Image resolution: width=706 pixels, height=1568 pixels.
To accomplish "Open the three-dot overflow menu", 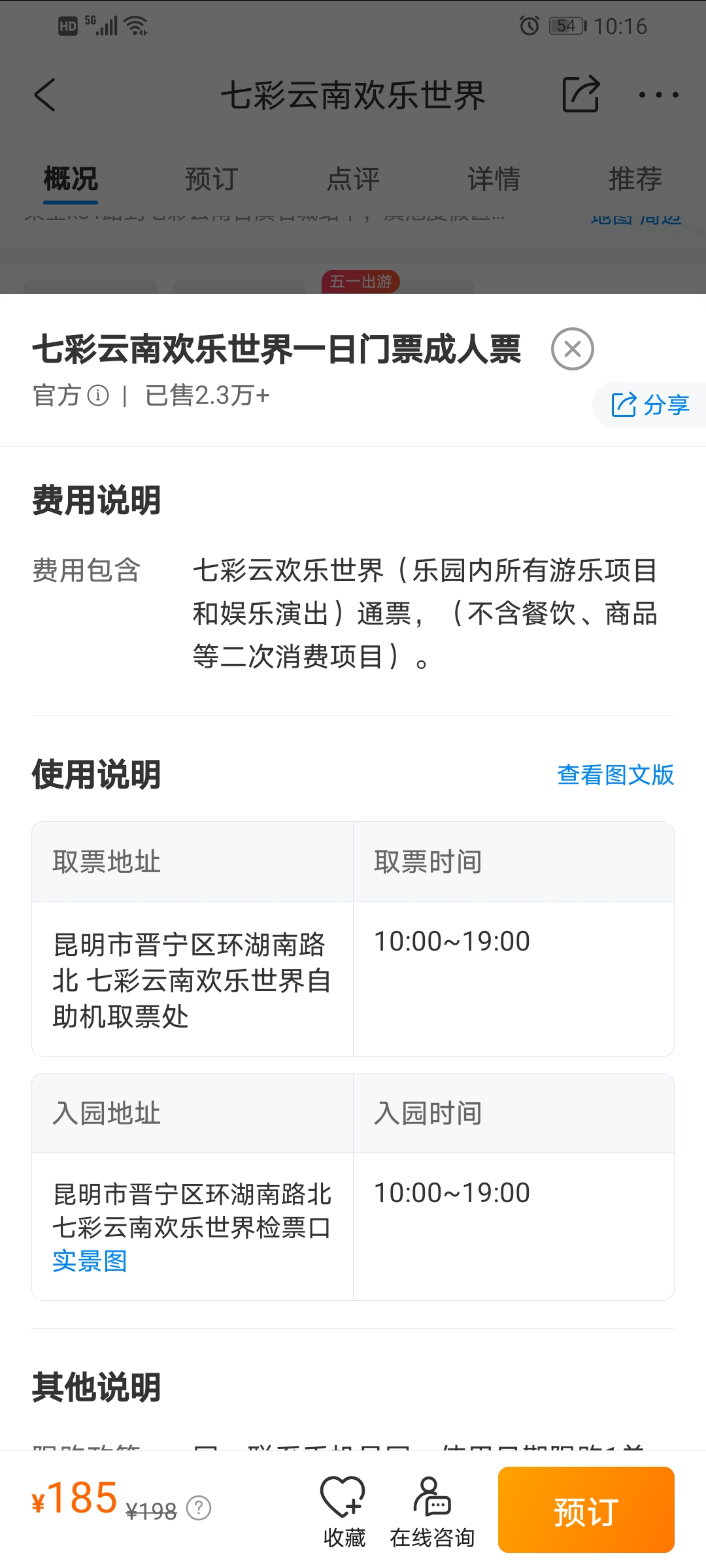I will pos(658,95).
